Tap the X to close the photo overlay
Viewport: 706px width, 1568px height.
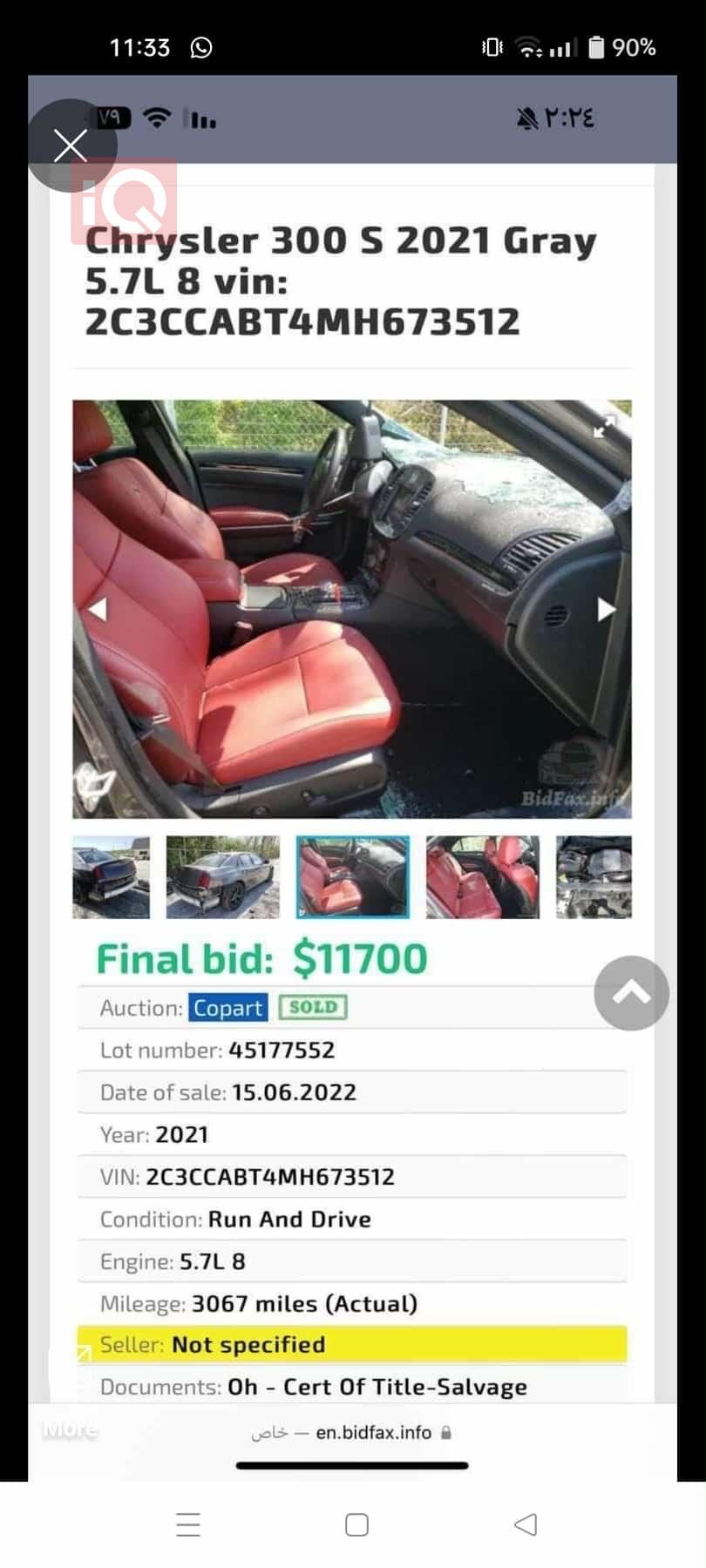71,145
